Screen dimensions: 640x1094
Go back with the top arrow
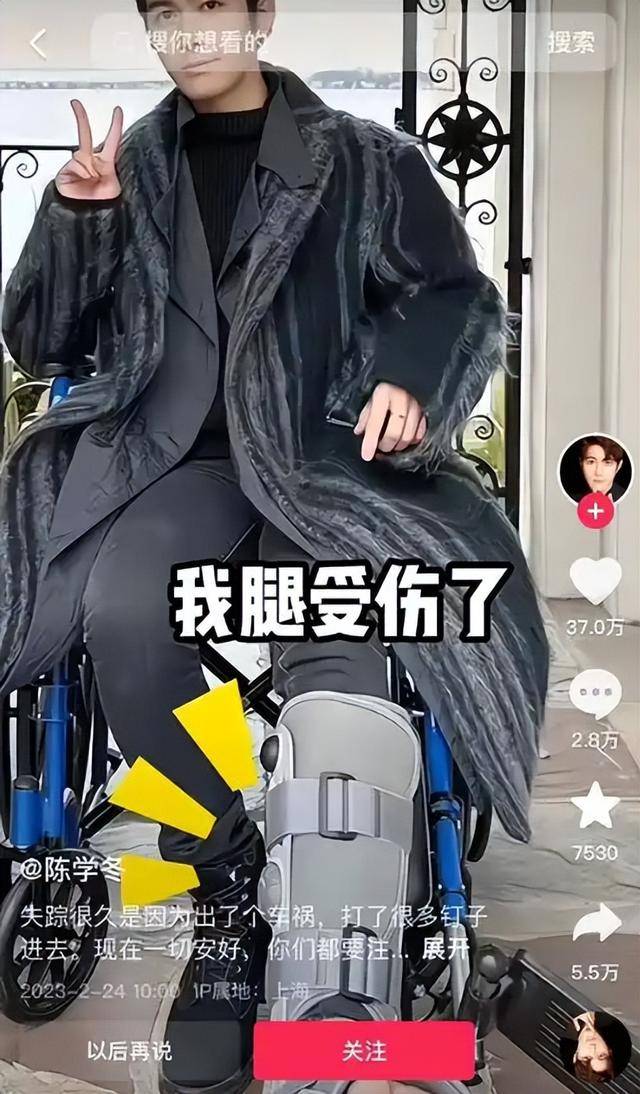[x=38, y=44]
